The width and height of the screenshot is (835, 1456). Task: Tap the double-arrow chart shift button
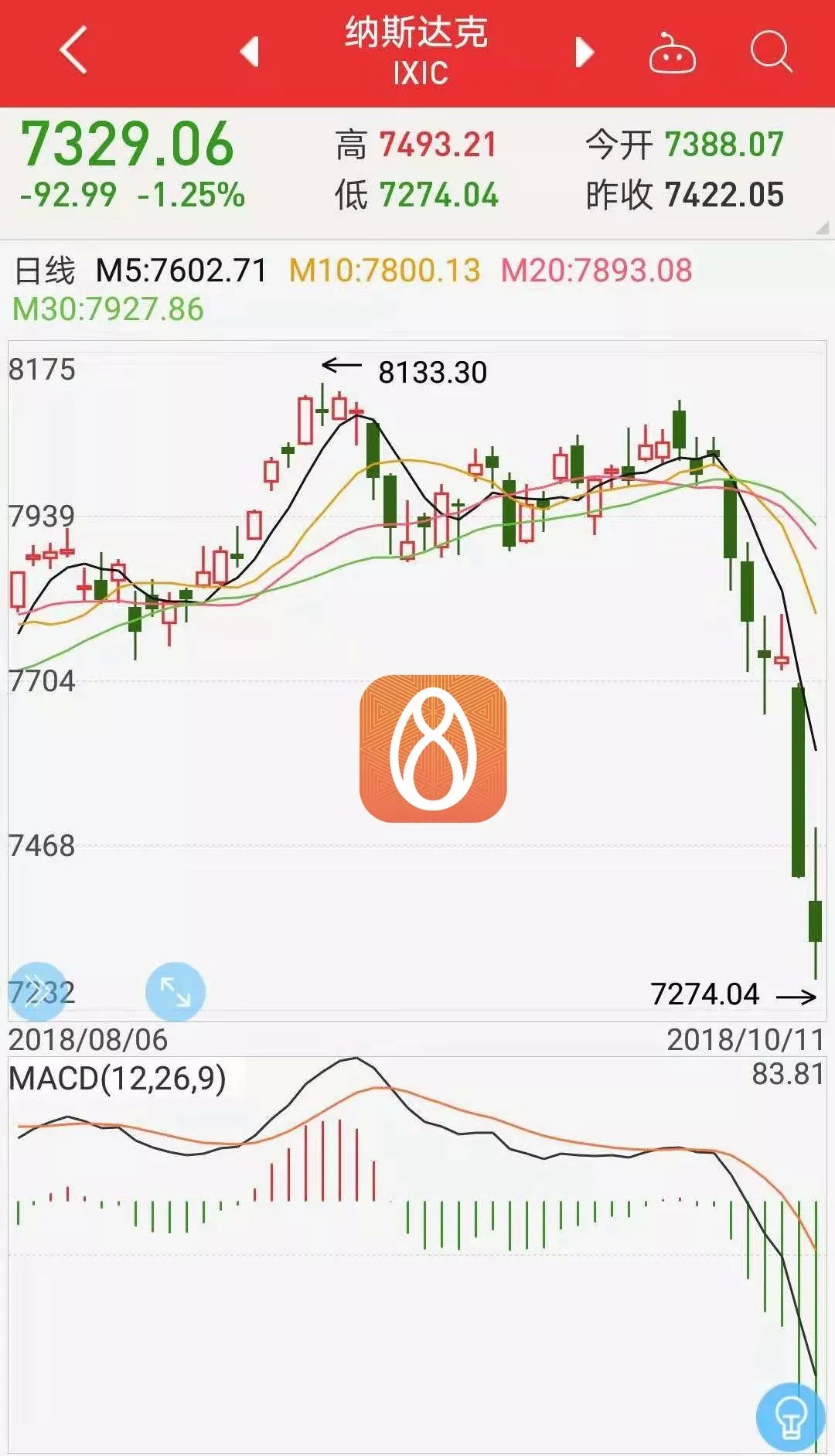click(36, 991)
